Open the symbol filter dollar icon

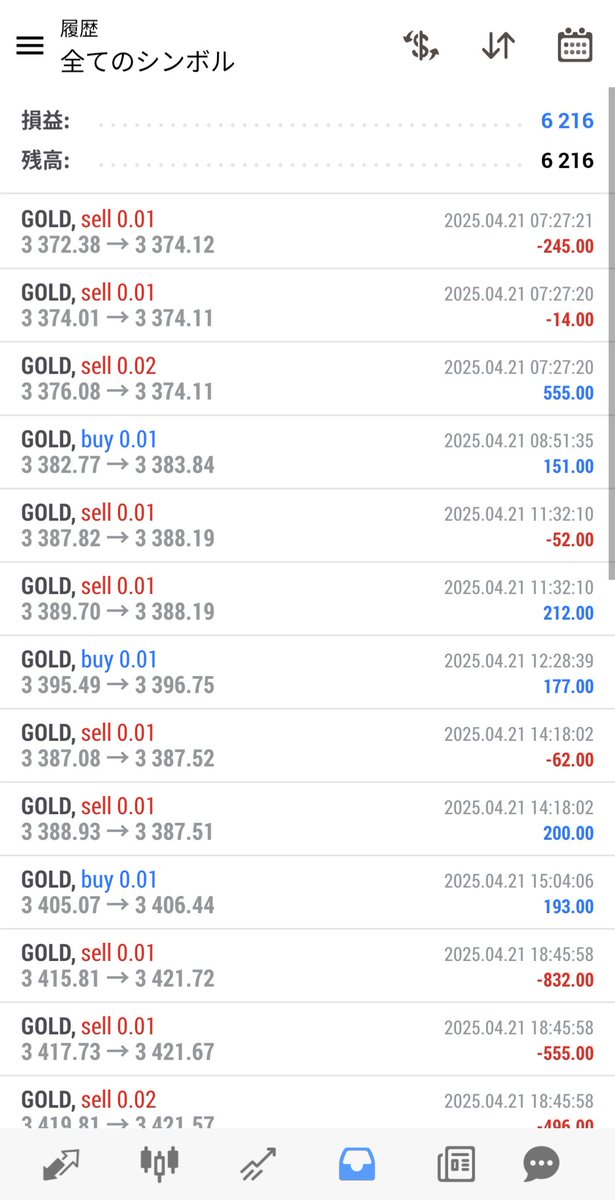[421, 46]
